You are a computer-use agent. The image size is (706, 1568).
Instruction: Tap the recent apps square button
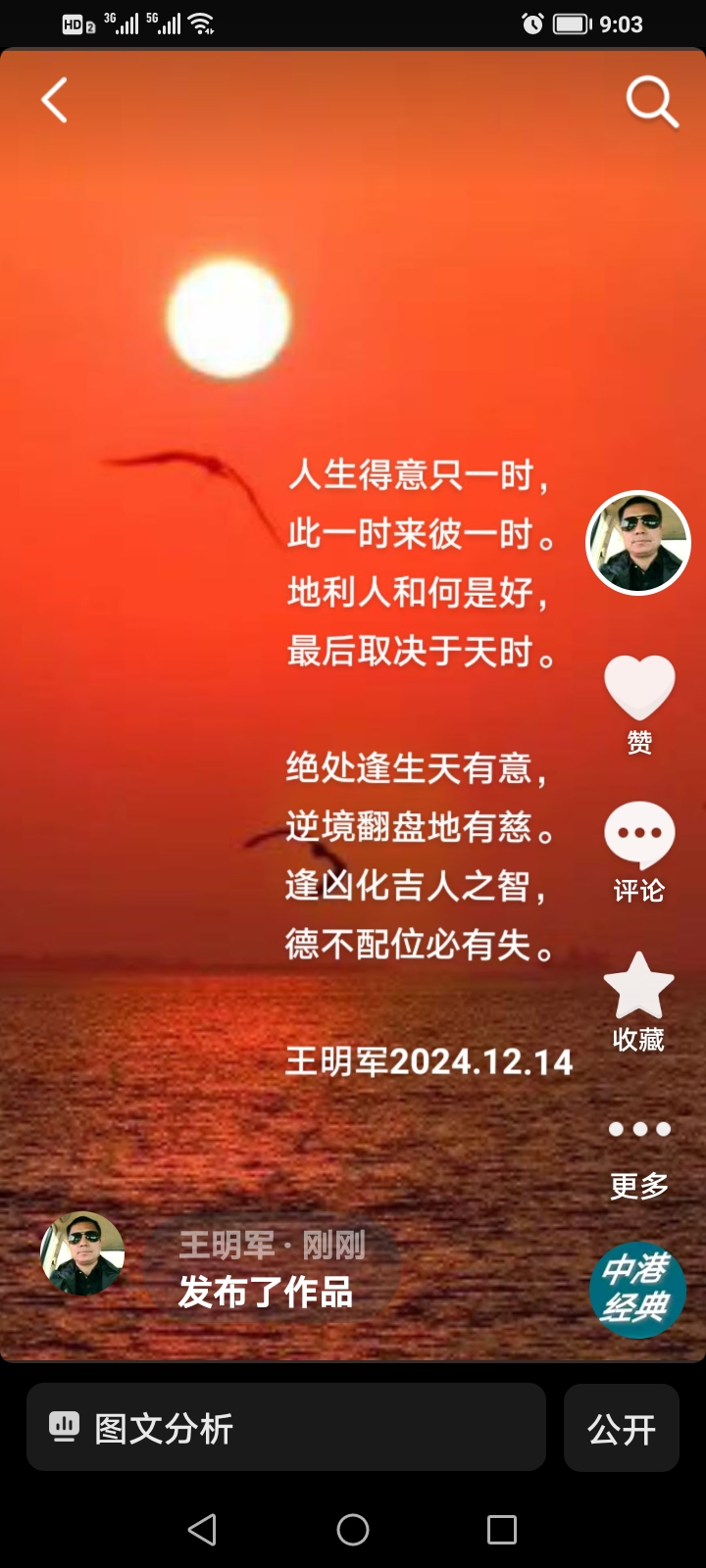(x=502, y=1529)
